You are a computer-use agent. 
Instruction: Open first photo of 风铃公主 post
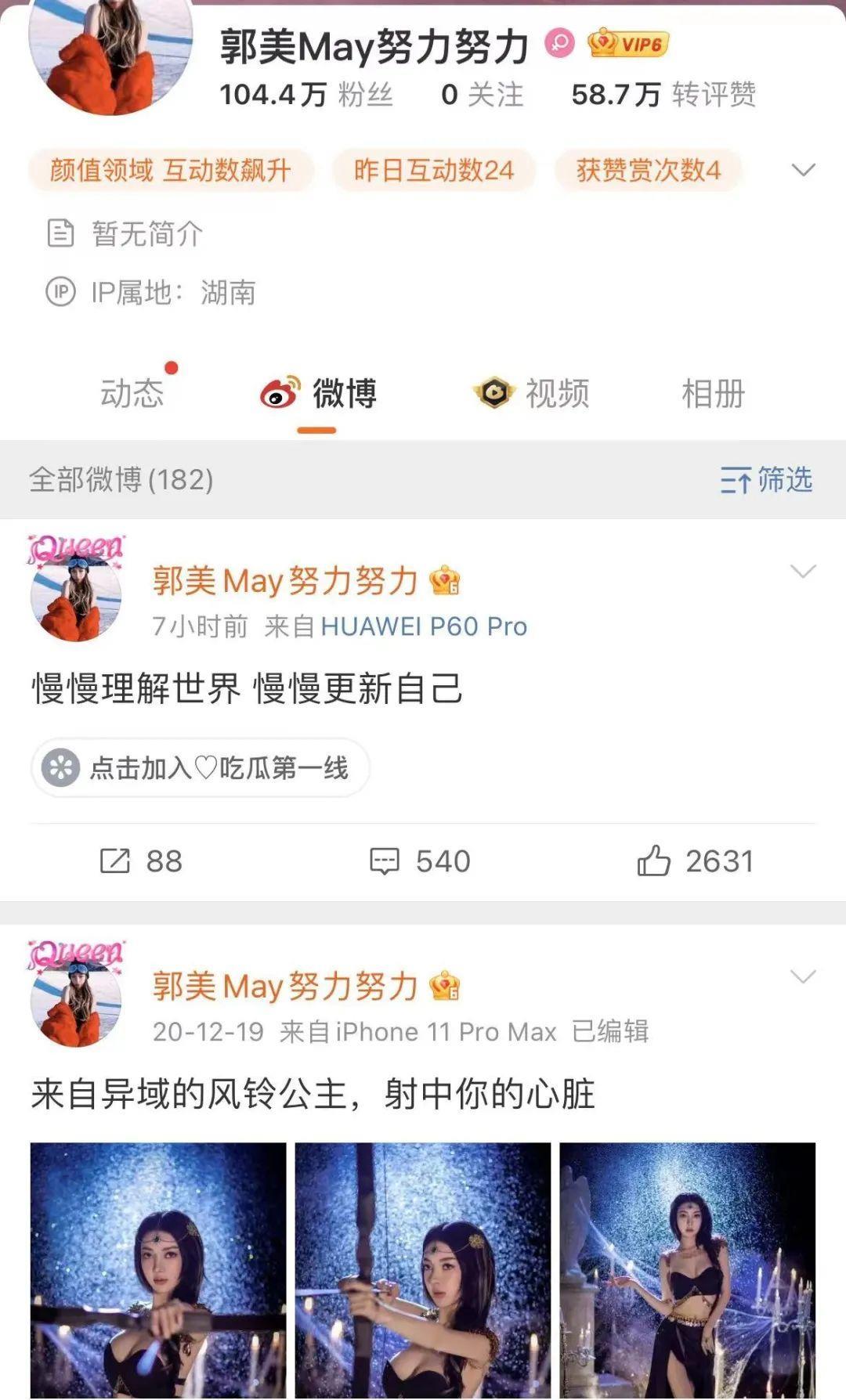pyautogui.click(x=158, y=1268)
